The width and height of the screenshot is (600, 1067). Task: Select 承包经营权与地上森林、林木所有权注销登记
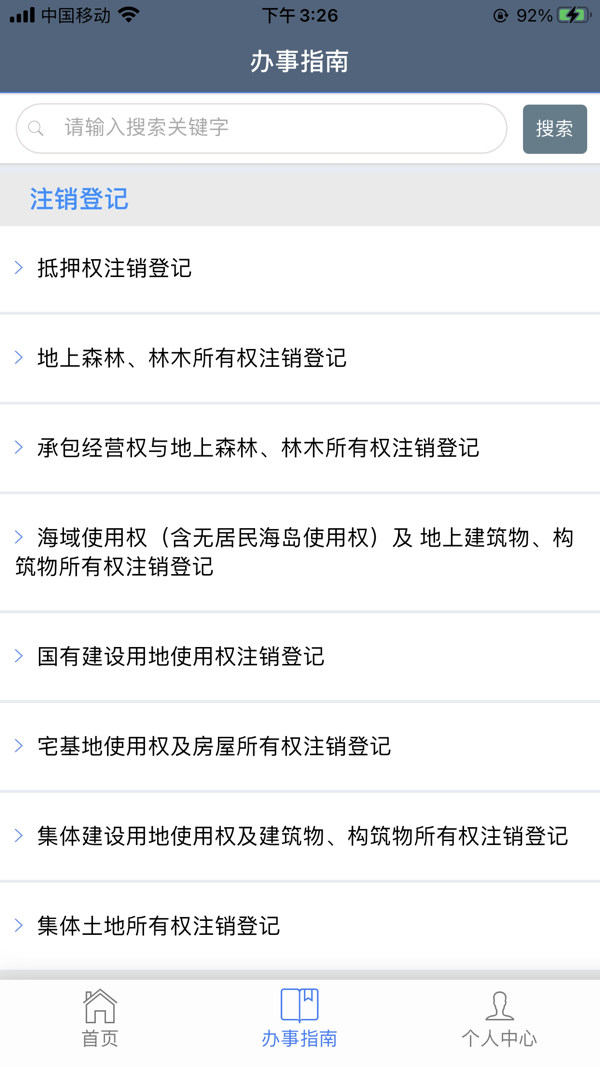pyautogui.click(x=300, y=448)
